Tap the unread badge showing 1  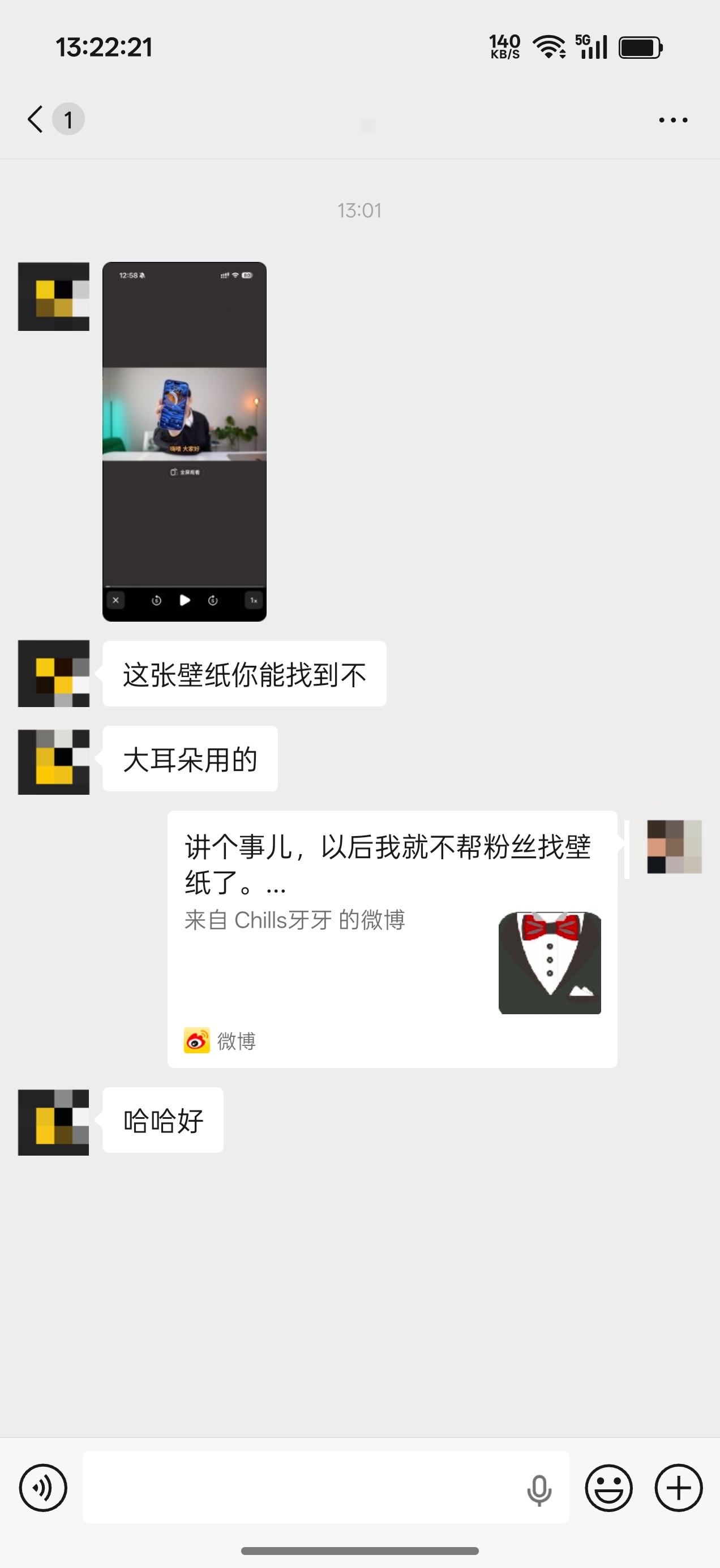tap(69, 119)
